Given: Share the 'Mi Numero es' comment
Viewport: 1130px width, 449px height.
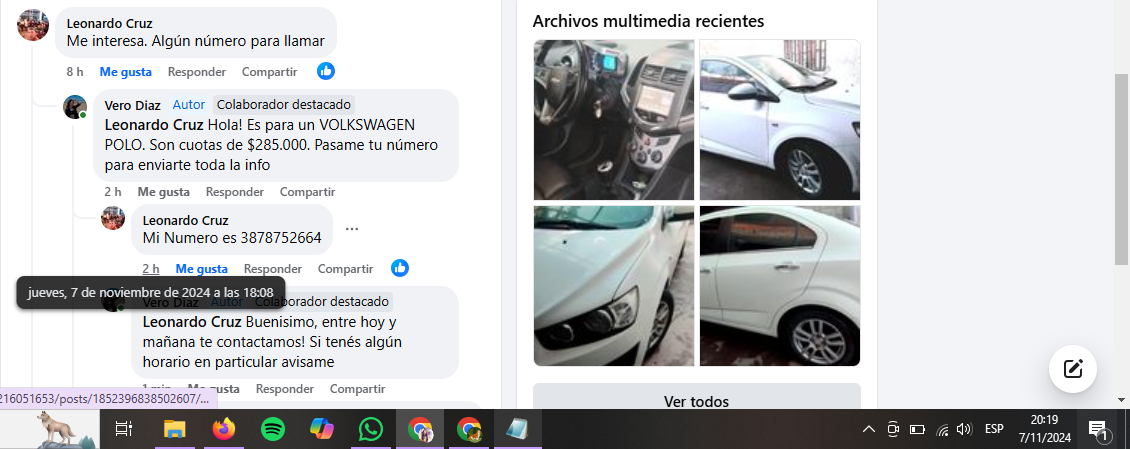Looking at the screenshot, I should [x=345, y=269].
